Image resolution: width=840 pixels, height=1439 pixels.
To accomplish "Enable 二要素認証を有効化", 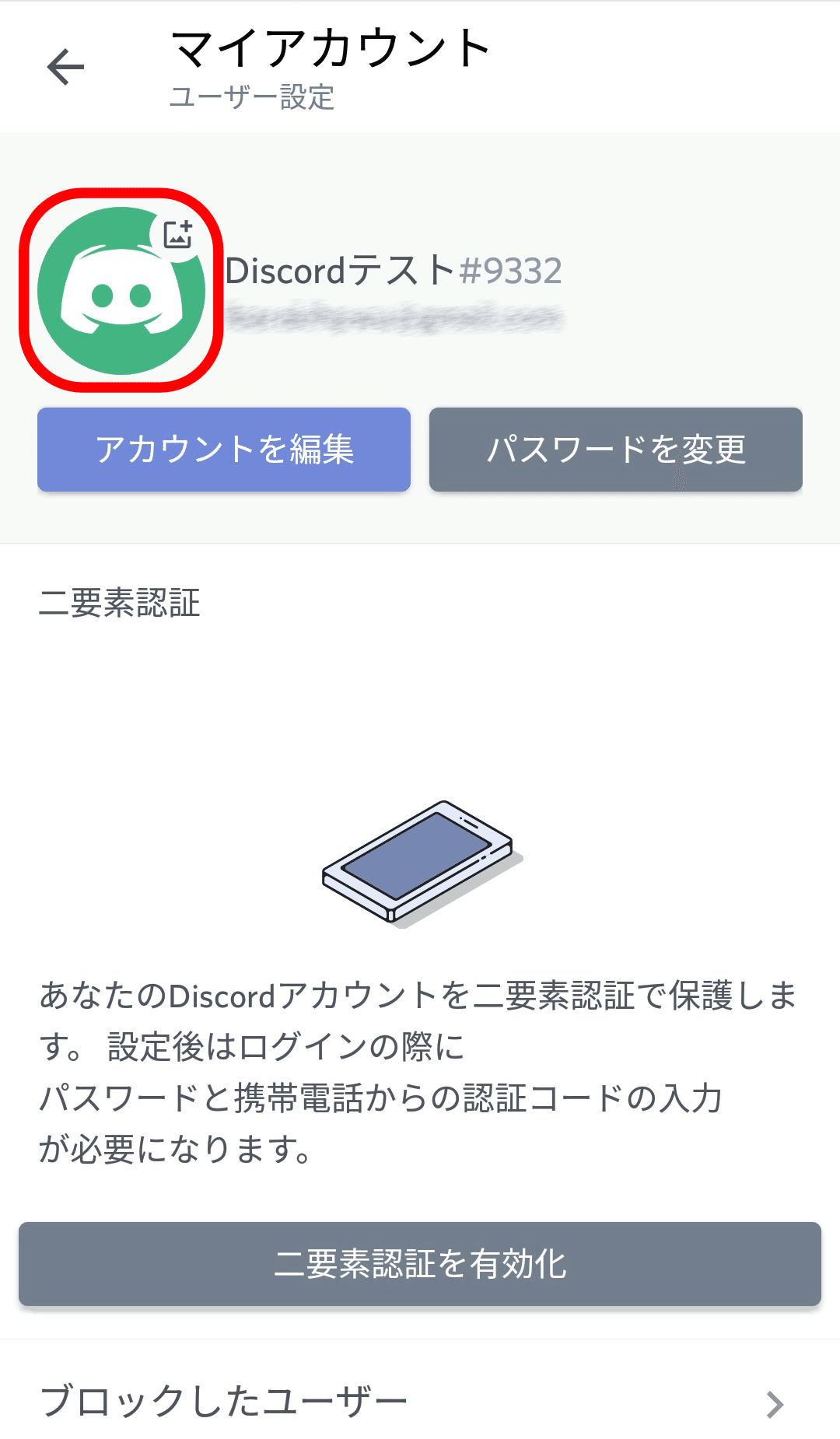I will (x=420, y=1263).
